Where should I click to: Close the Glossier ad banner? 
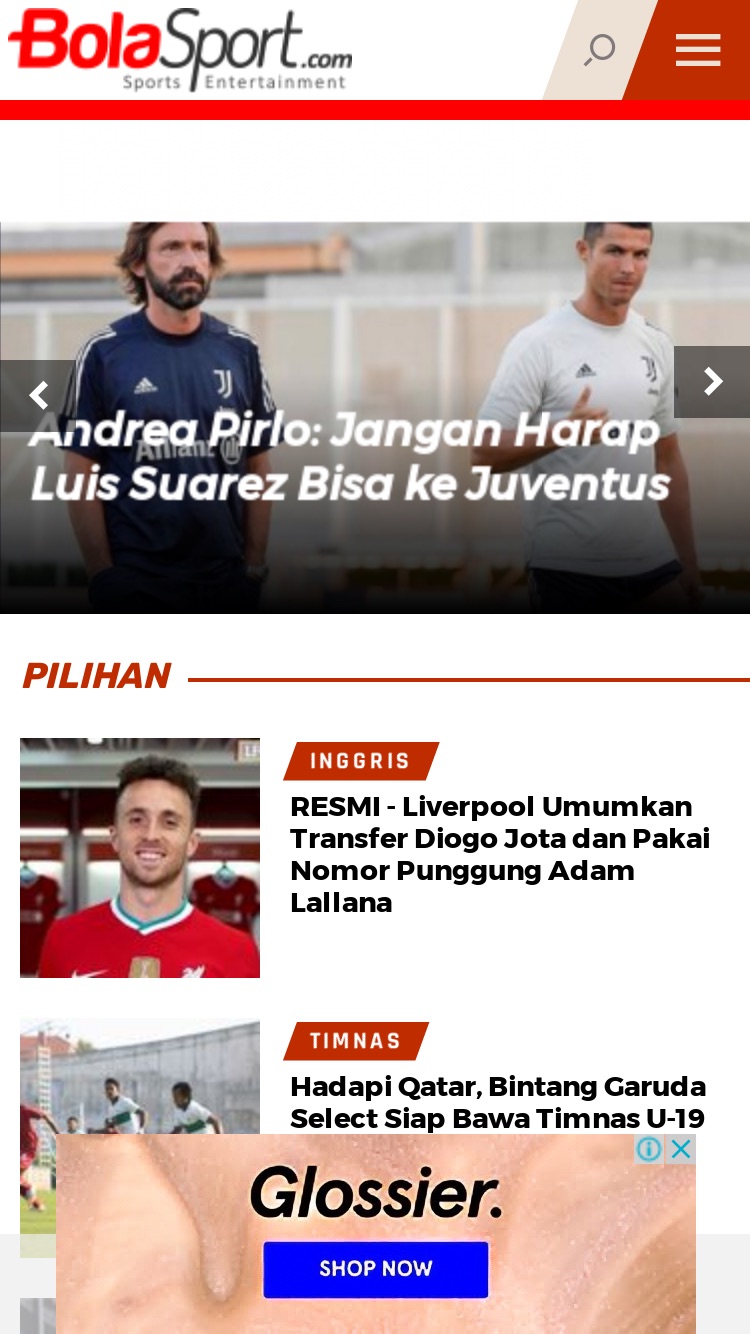pyautogui.click(x=681, y=1149)
